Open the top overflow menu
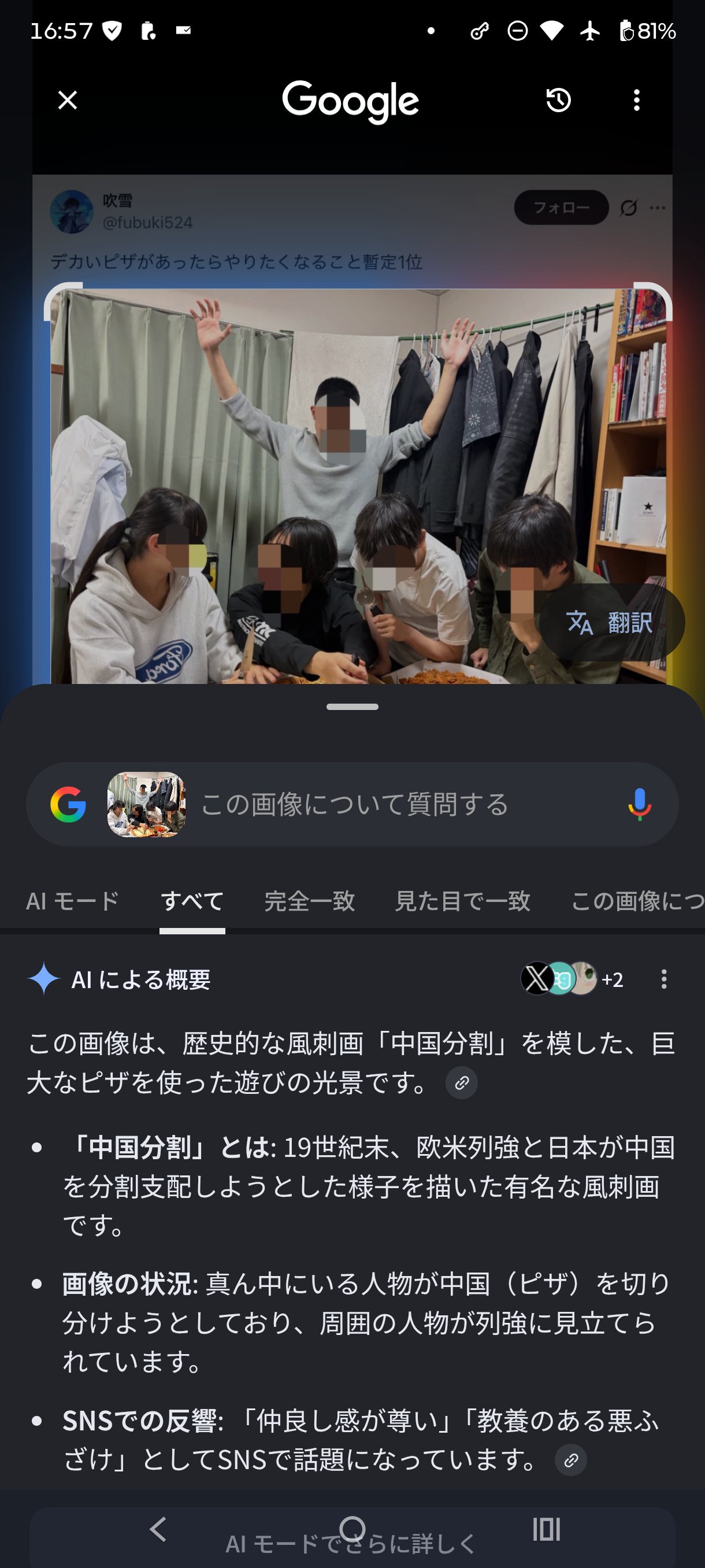 637,100
